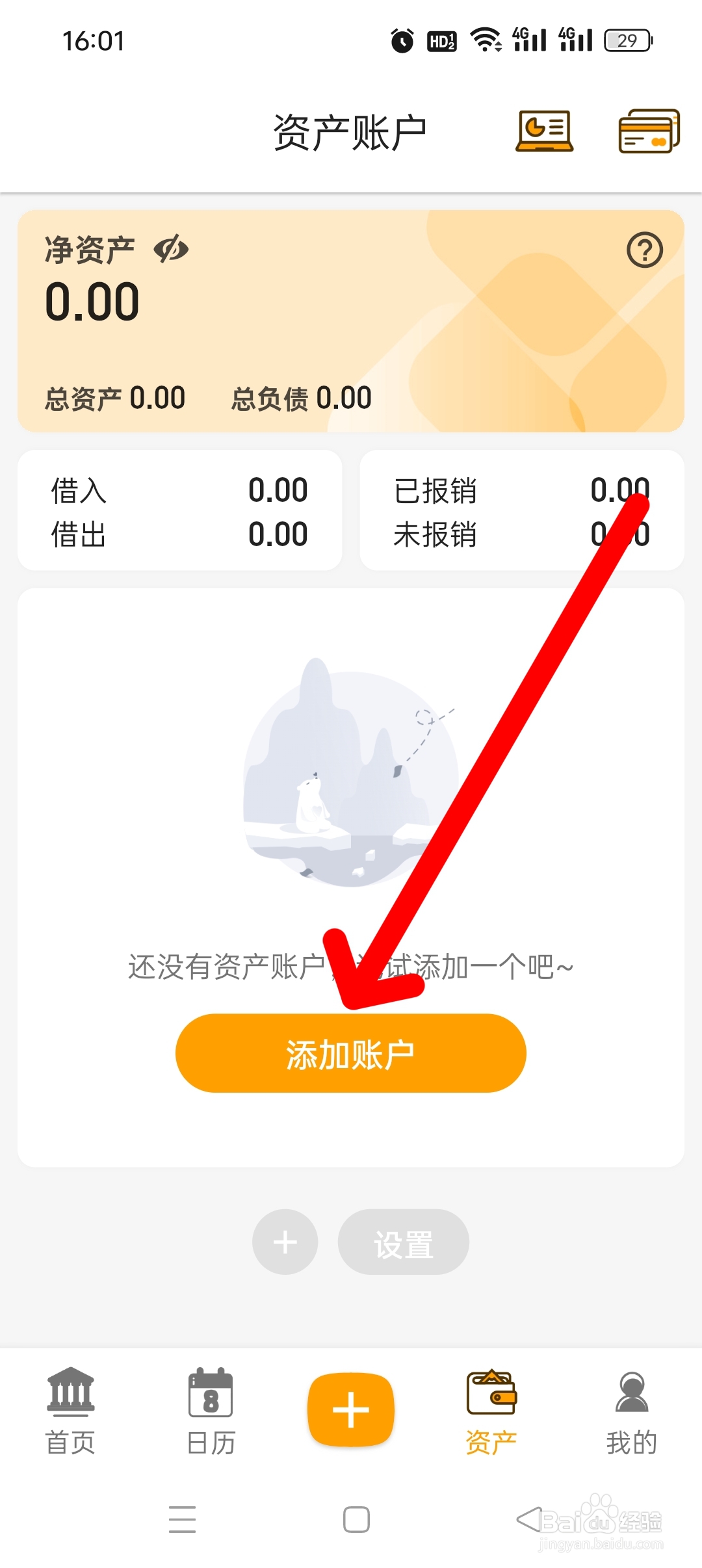Tap the orange plus icon in the bottom bar
Image resolution: width=702 pixels, height=1568 pixels.
pyautogui.click(x=350, y=1407)
